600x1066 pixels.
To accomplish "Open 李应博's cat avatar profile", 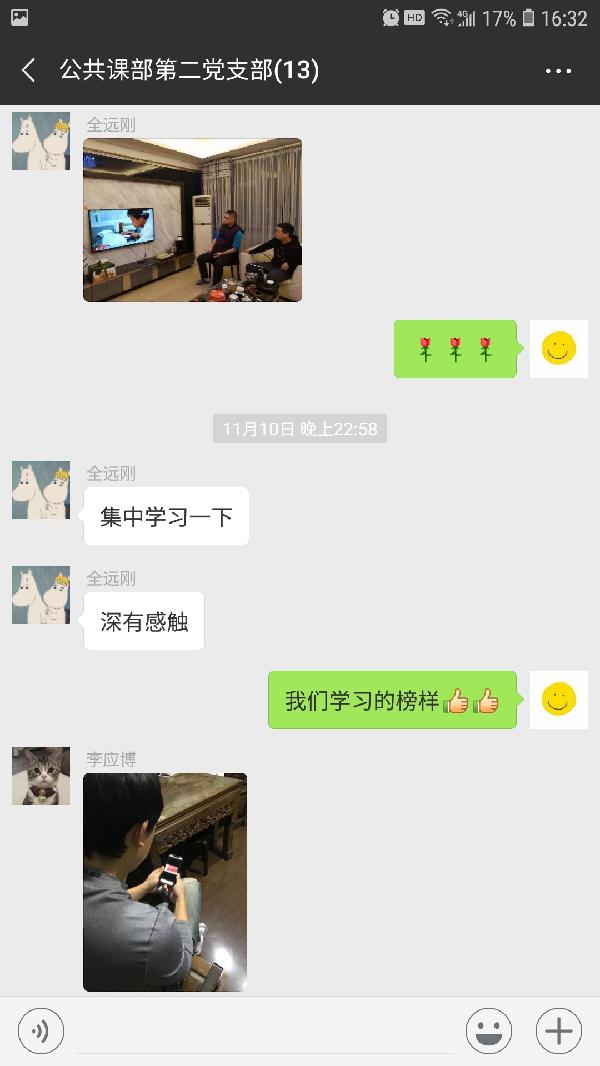I will click(41, 776).
